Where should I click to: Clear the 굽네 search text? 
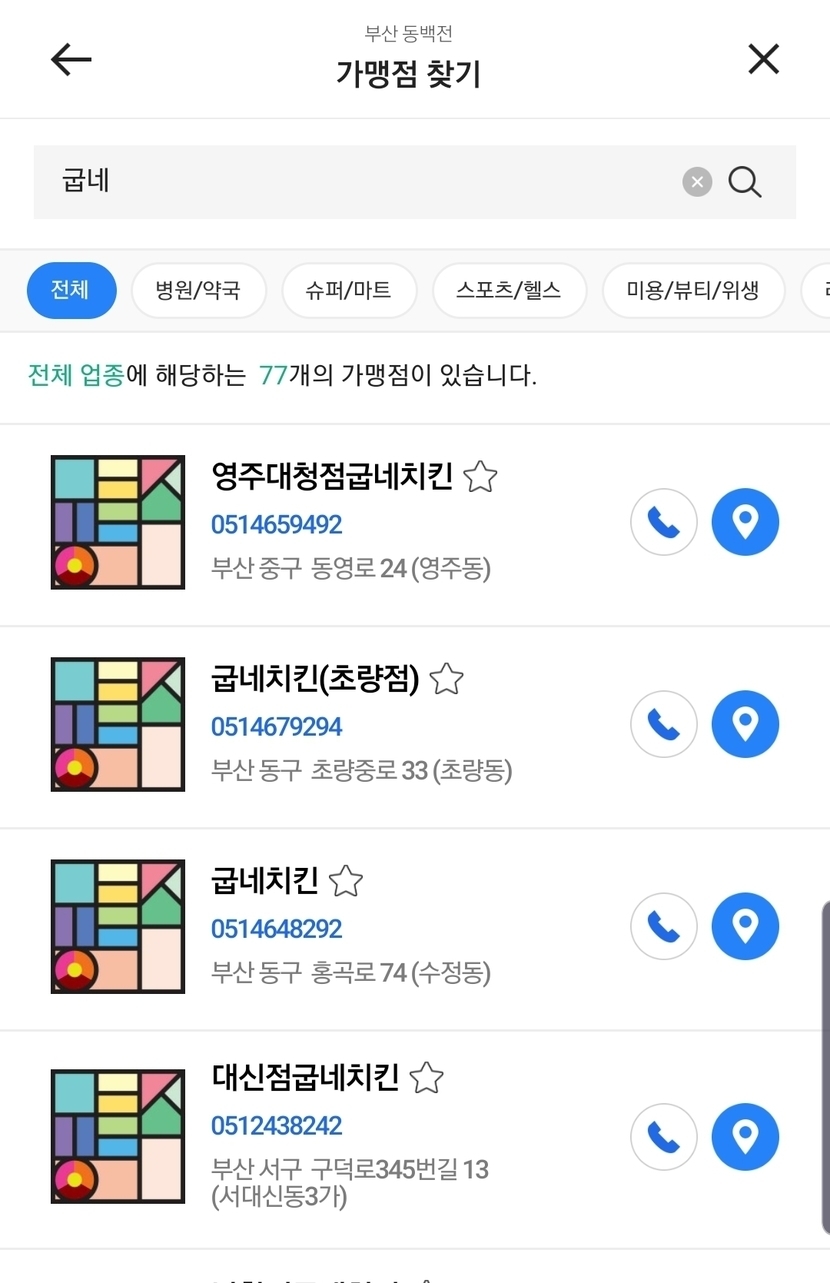[697, 182]
